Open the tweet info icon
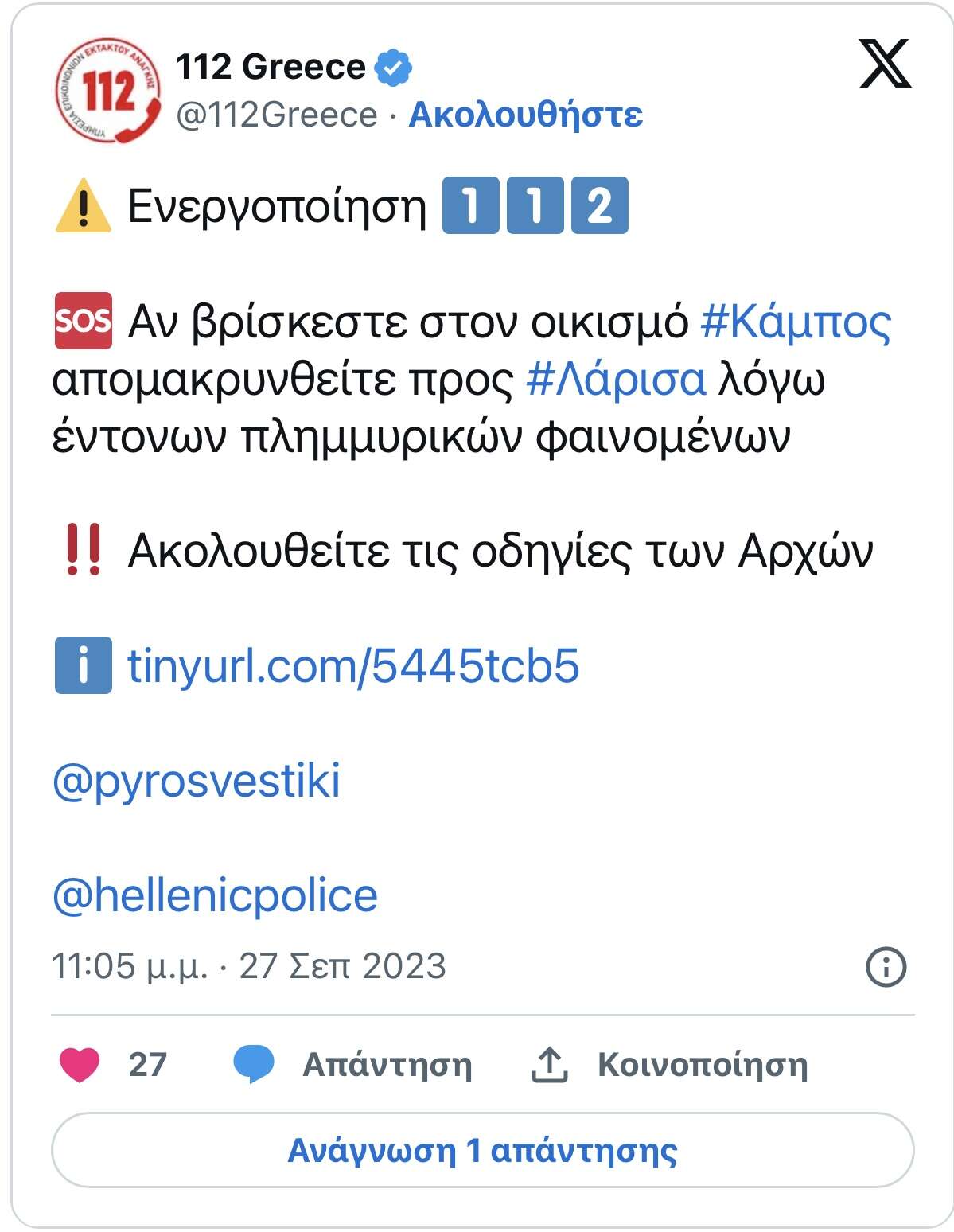 [x=885, y=967]
